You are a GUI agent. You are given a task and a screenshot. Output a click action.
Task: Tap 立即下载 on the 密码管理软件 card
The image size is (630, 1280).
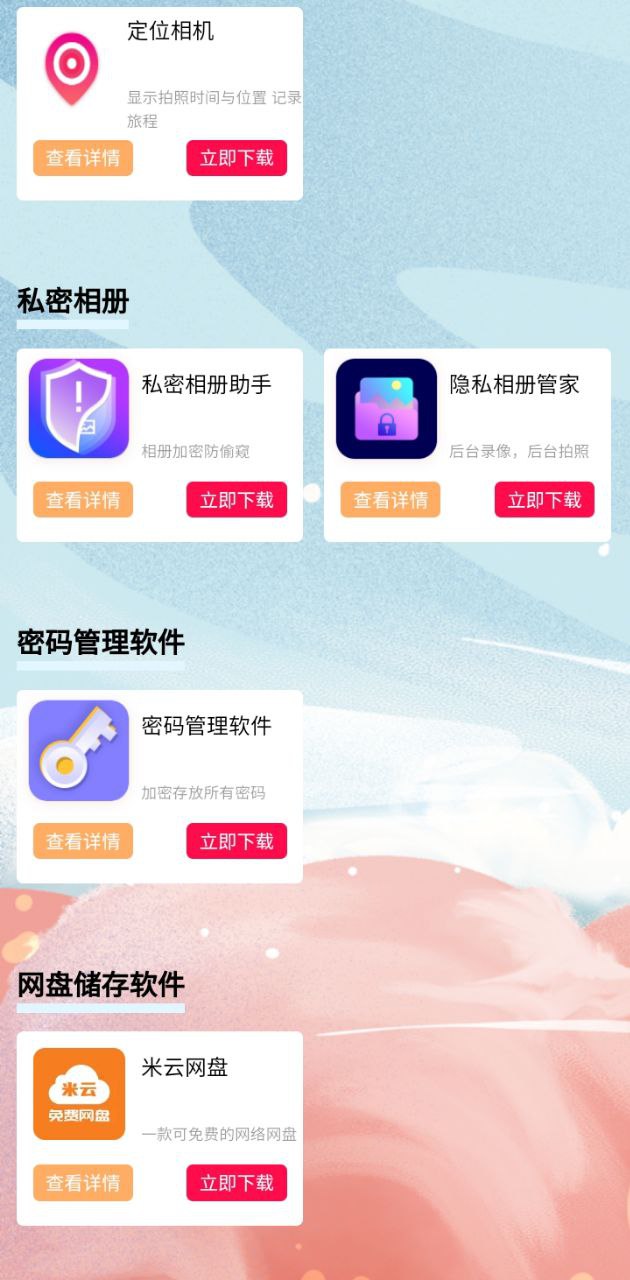coord(236,841)
